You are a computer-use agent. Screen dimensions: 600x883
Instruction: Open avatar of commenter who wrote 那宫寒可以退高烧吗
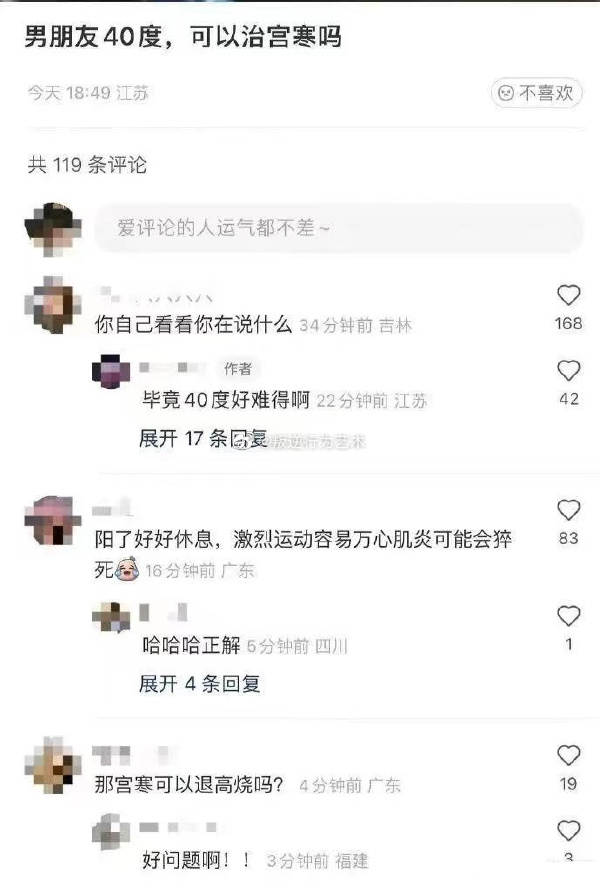click(x=52, y=768)
